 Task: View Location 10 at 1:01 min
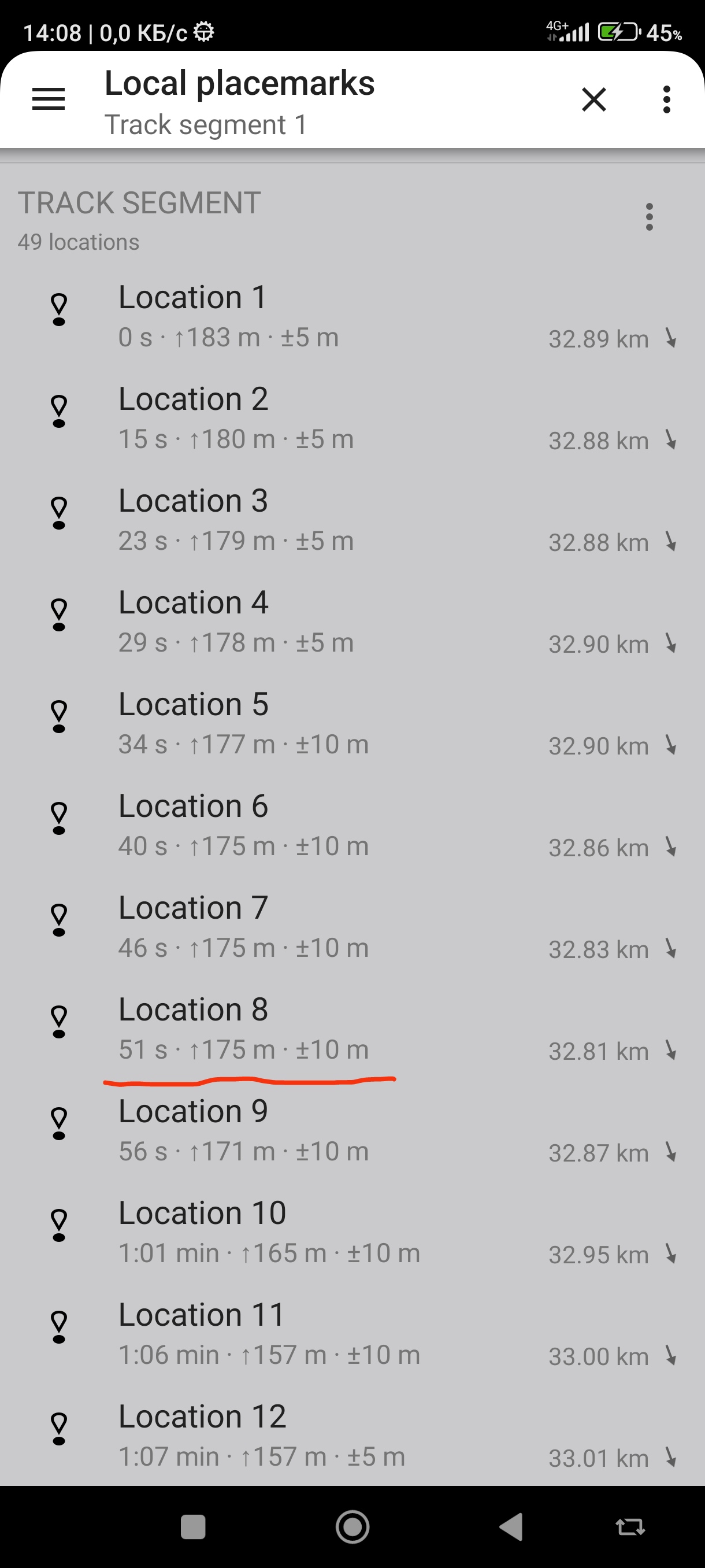[x=352, y=1232]
